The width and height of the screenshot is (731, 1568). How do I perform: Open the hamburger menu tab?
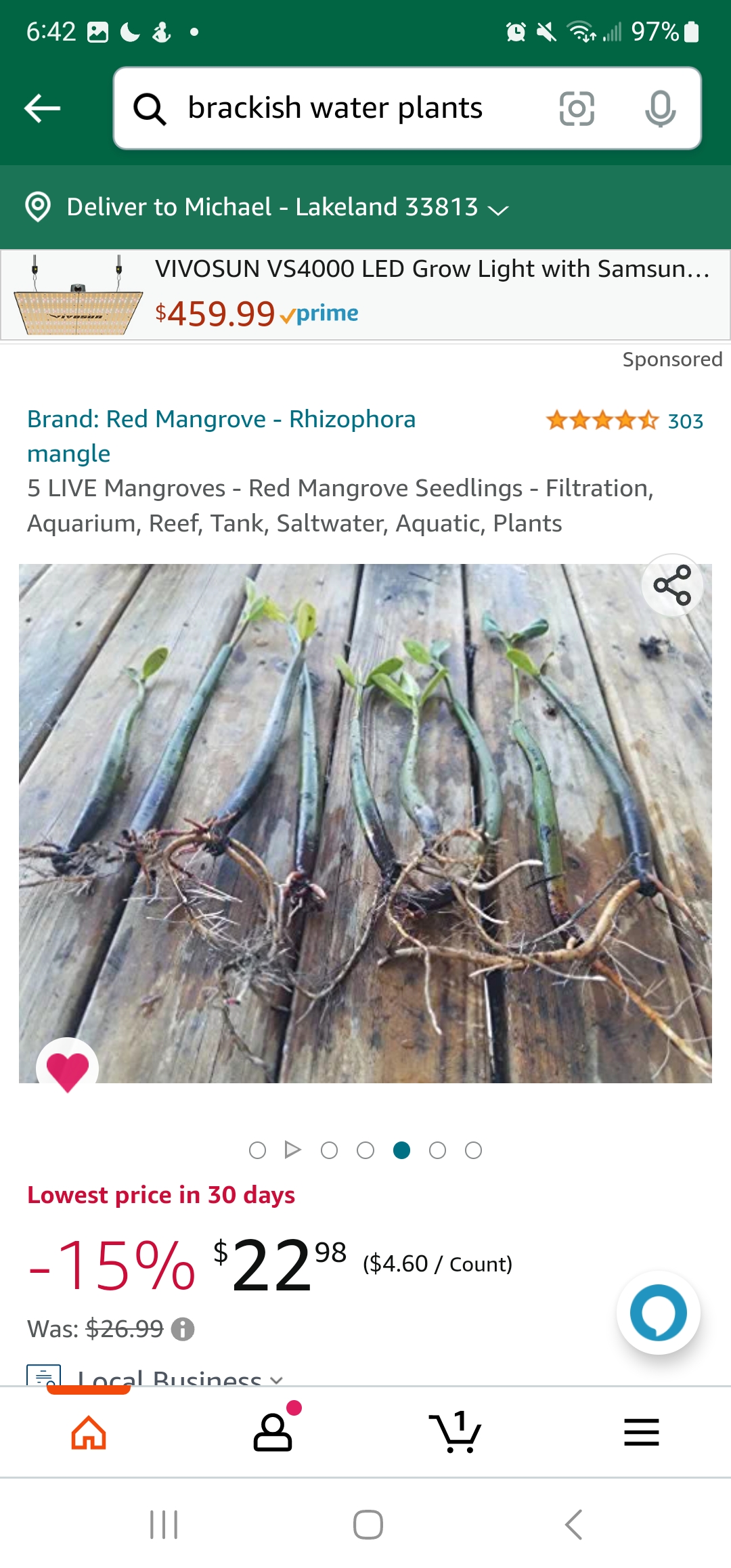point(641,1433)
